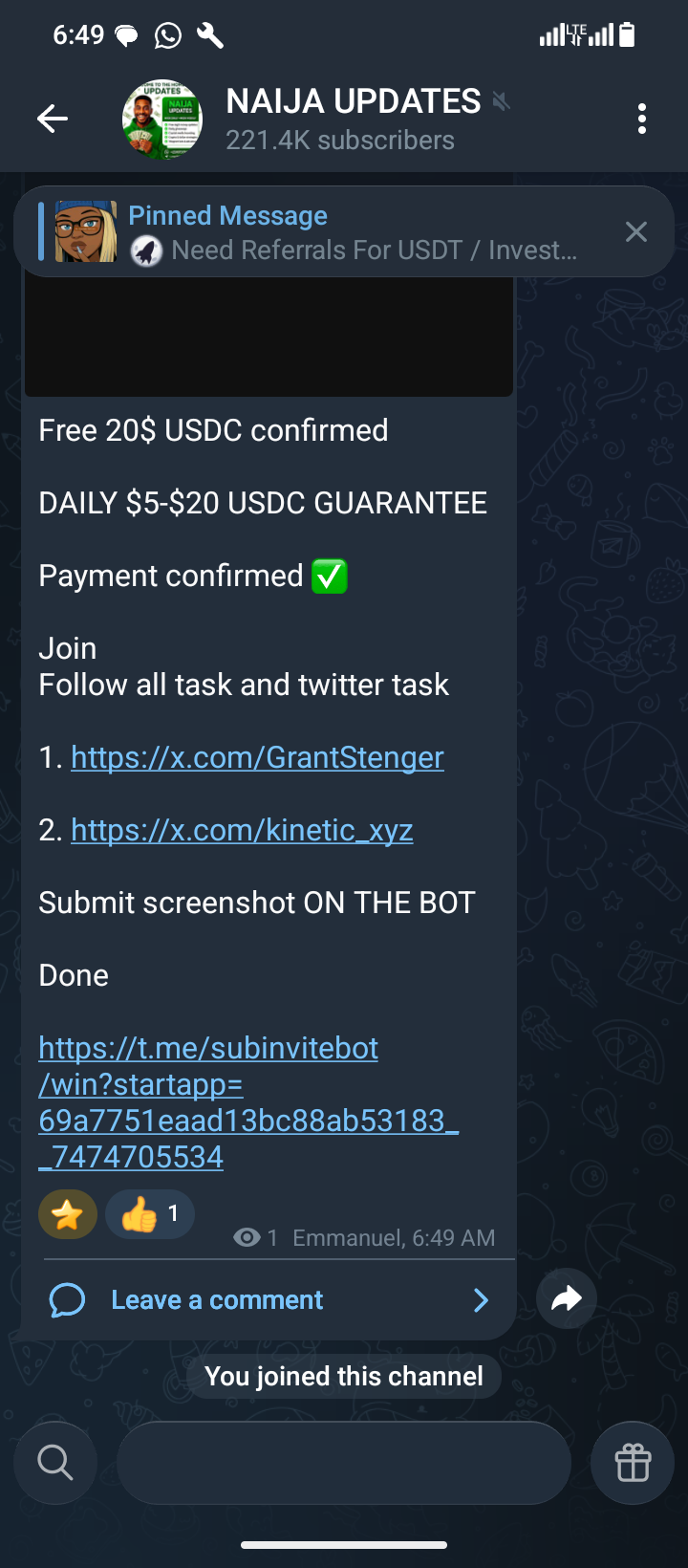Tap the thumbs-up reaction with 1
The image size is (688, 1568).
(150, 1215)
